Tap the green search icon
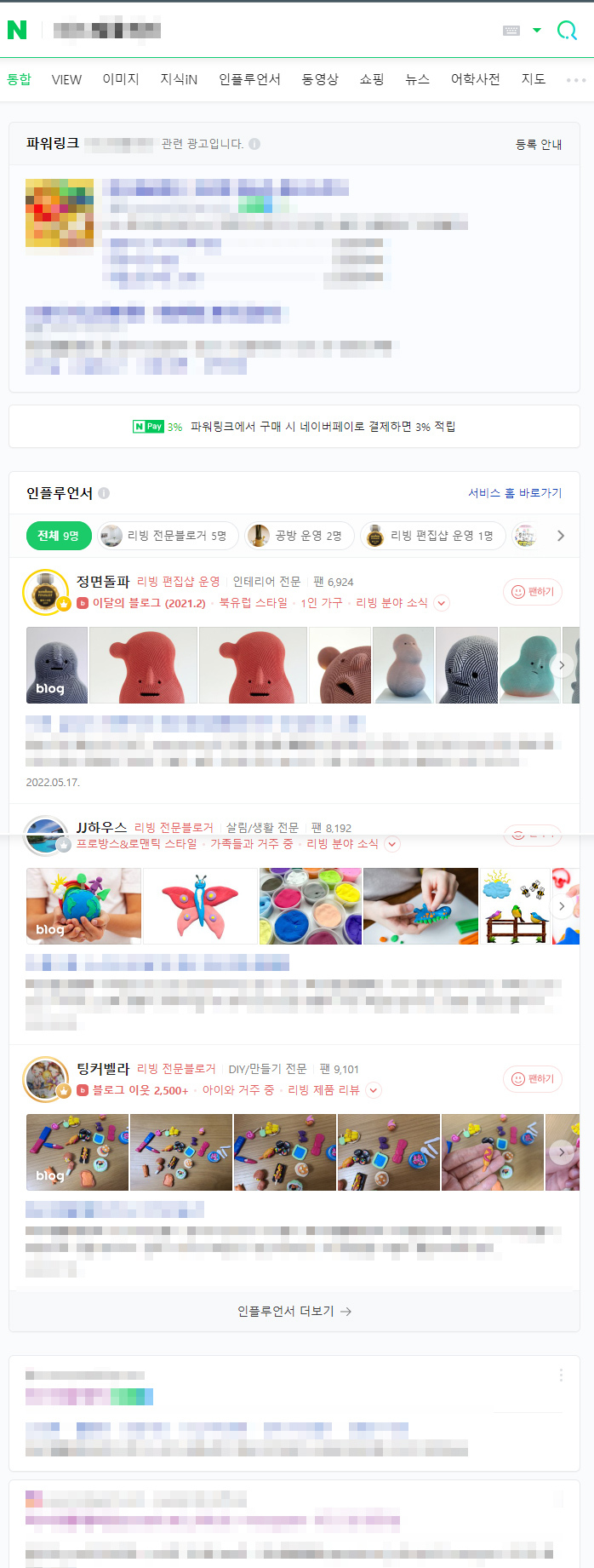Viewport: 594px width, 1568px height. pos(567,31)
